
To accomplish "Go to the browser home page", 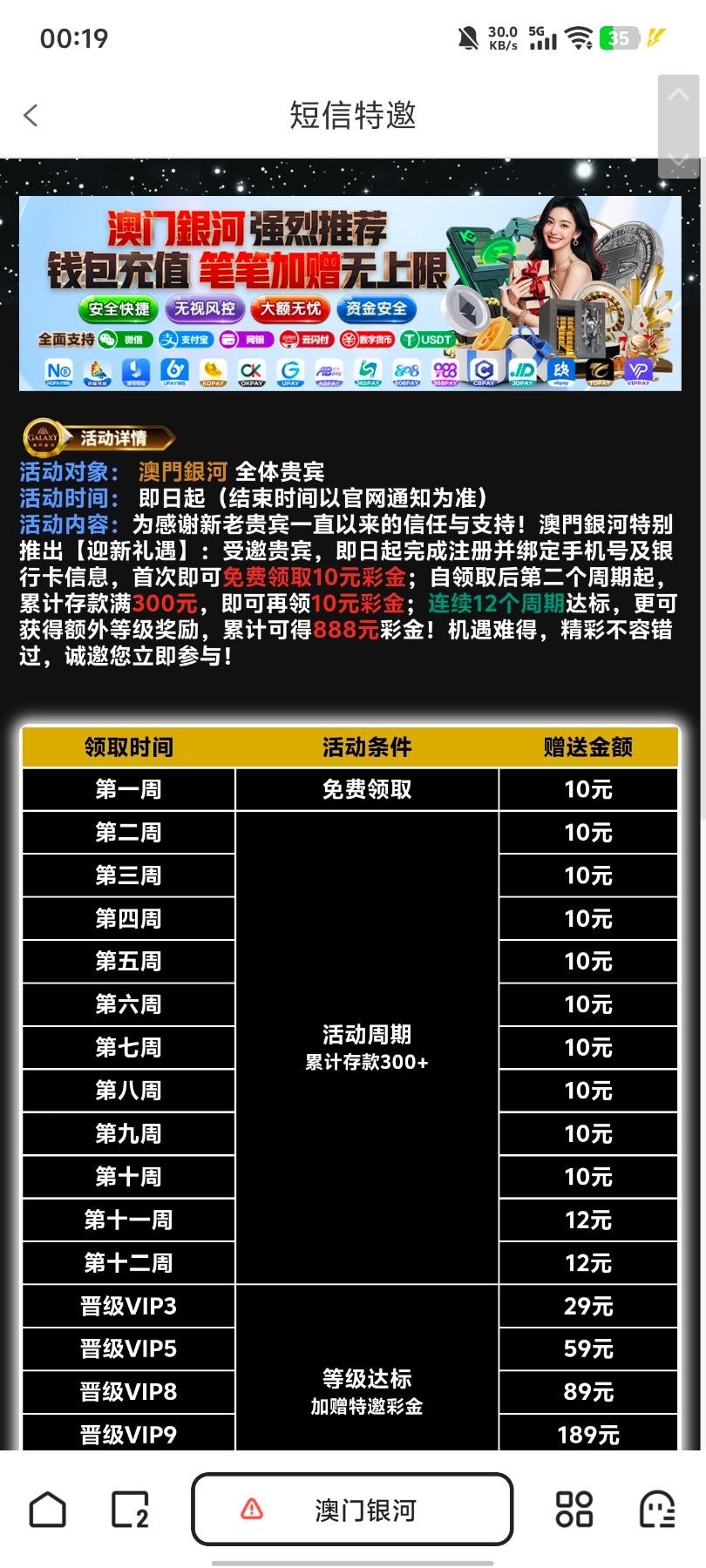I will coord(48,1510).
